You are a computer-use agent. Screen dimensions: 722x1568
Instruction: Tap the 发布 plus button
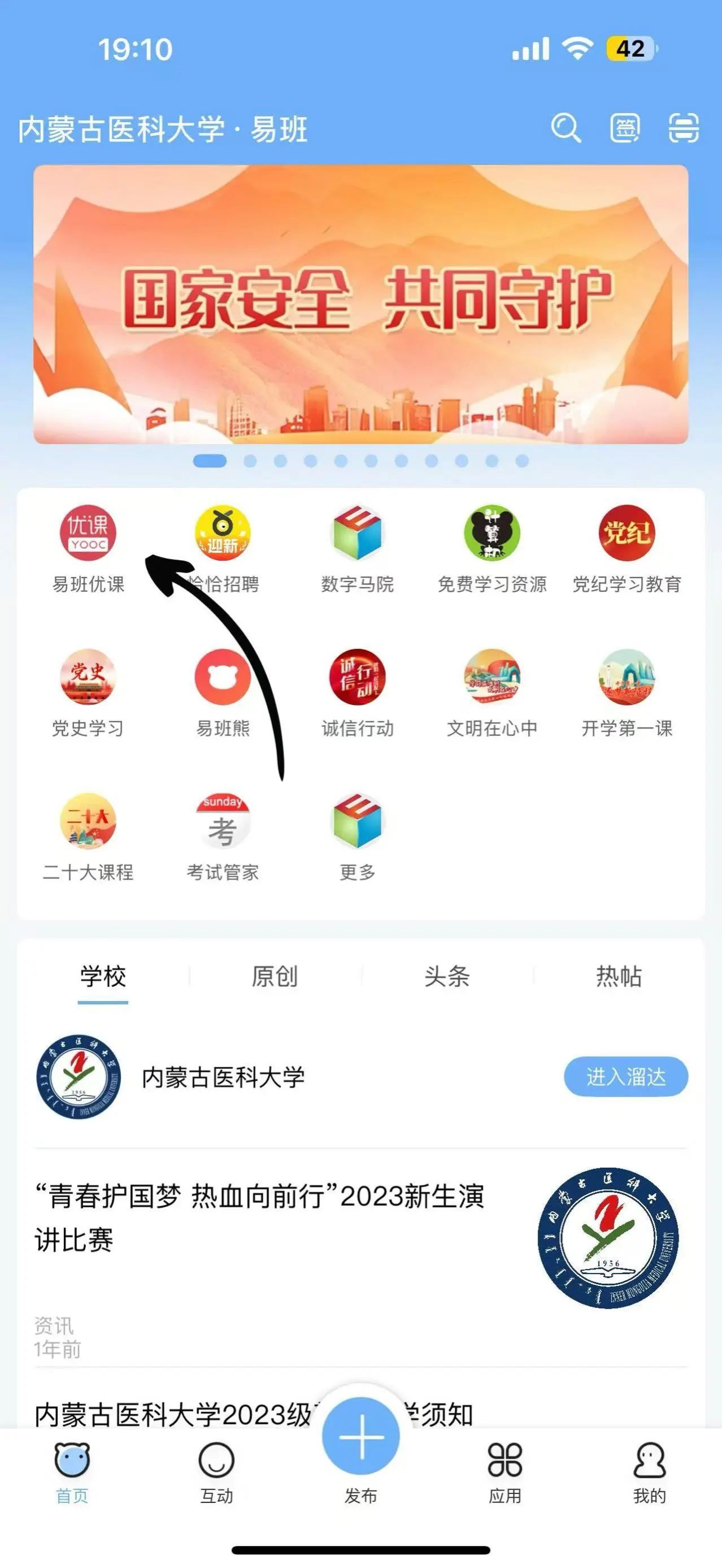pos(360,1437)
